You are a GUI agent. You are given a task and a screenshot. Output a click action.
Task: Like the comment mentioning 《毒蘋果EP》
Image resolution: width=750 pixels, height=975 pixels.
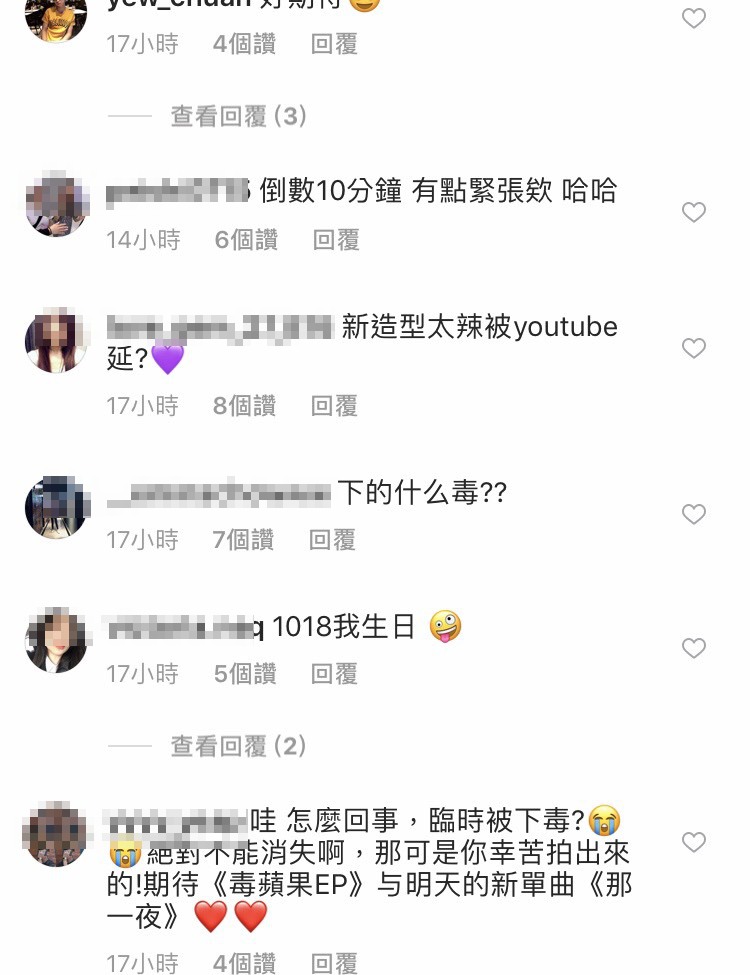pos(693,843)
